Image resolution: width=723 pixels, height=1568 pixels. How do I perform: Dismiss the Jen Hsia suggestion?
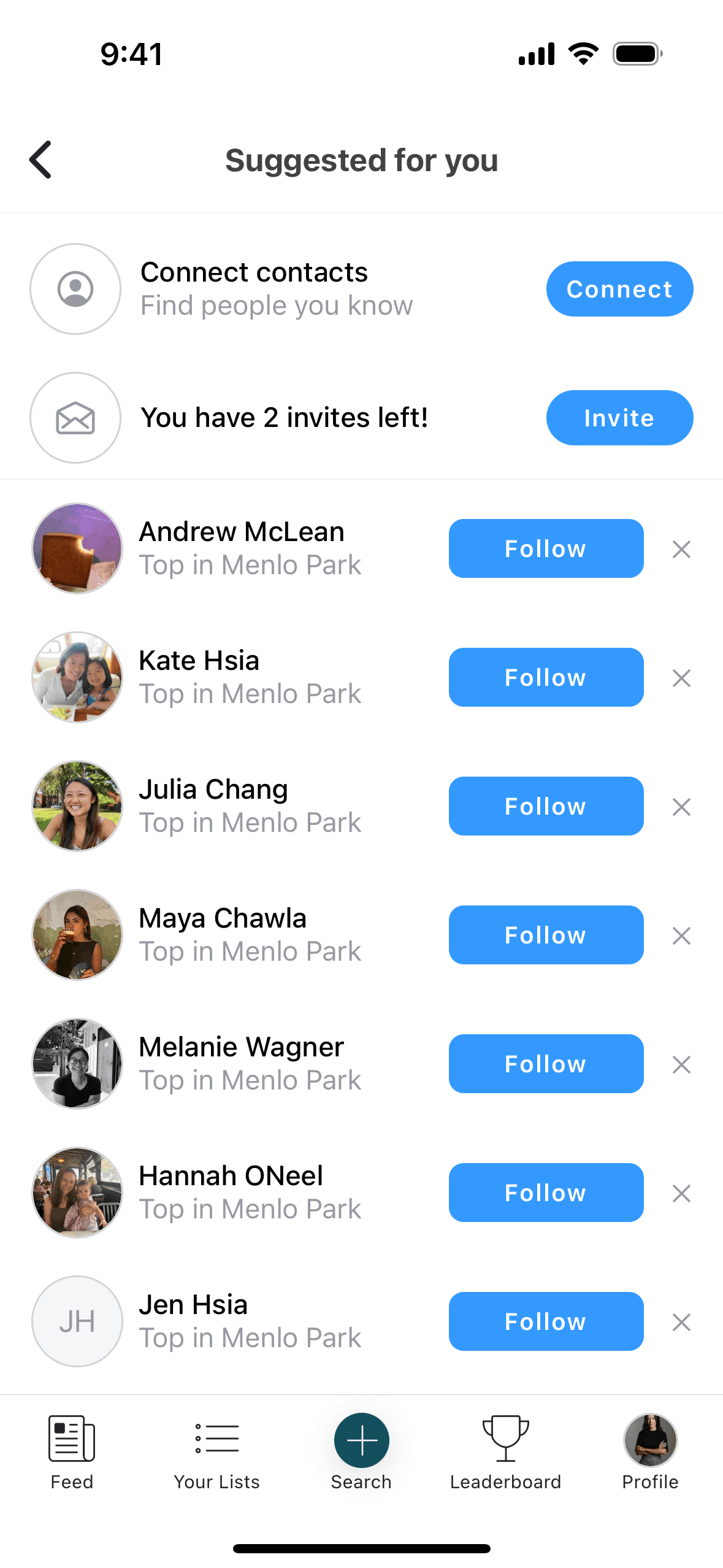(681, 1322)
